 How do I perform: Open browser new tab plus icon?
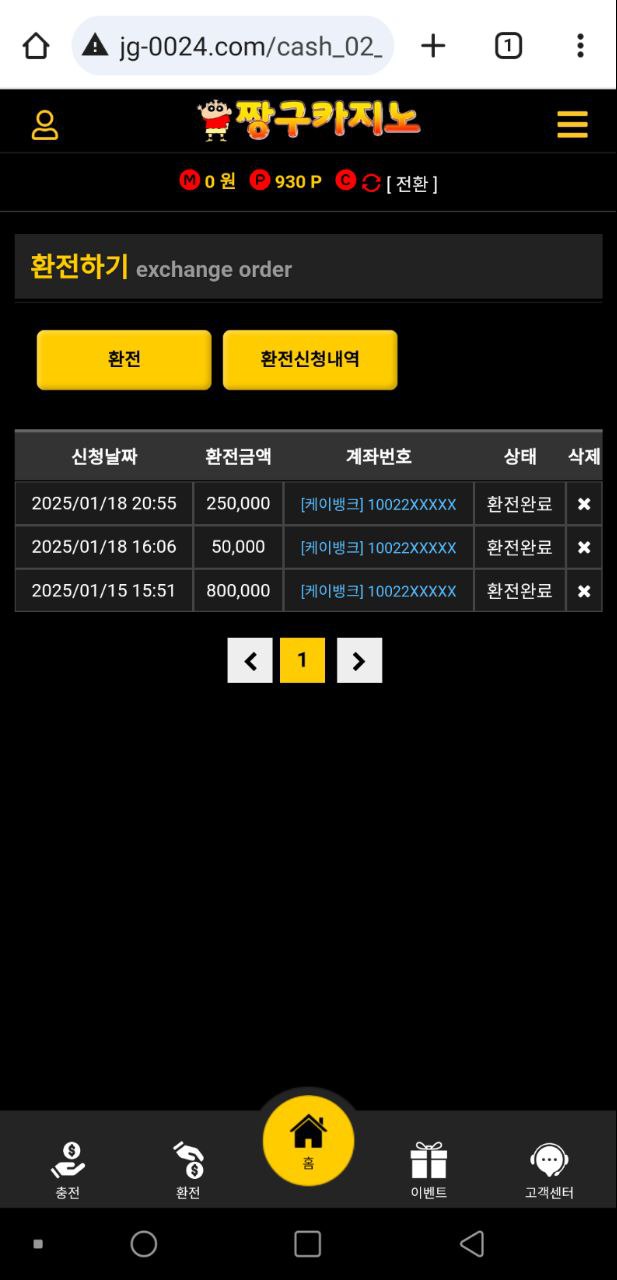pos(433,45)
